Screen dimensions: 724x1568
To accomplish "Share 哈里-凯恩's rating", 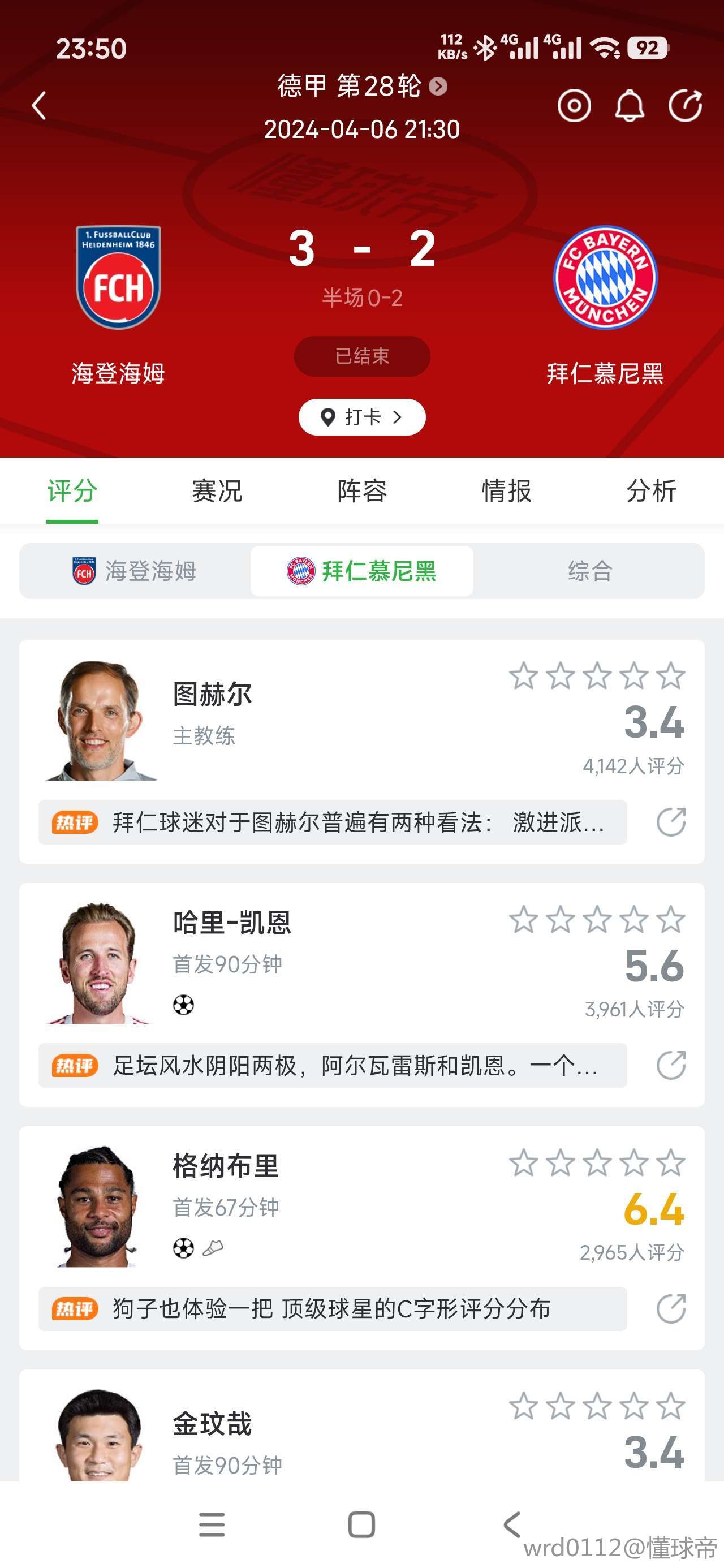I will pos(671,1065).
